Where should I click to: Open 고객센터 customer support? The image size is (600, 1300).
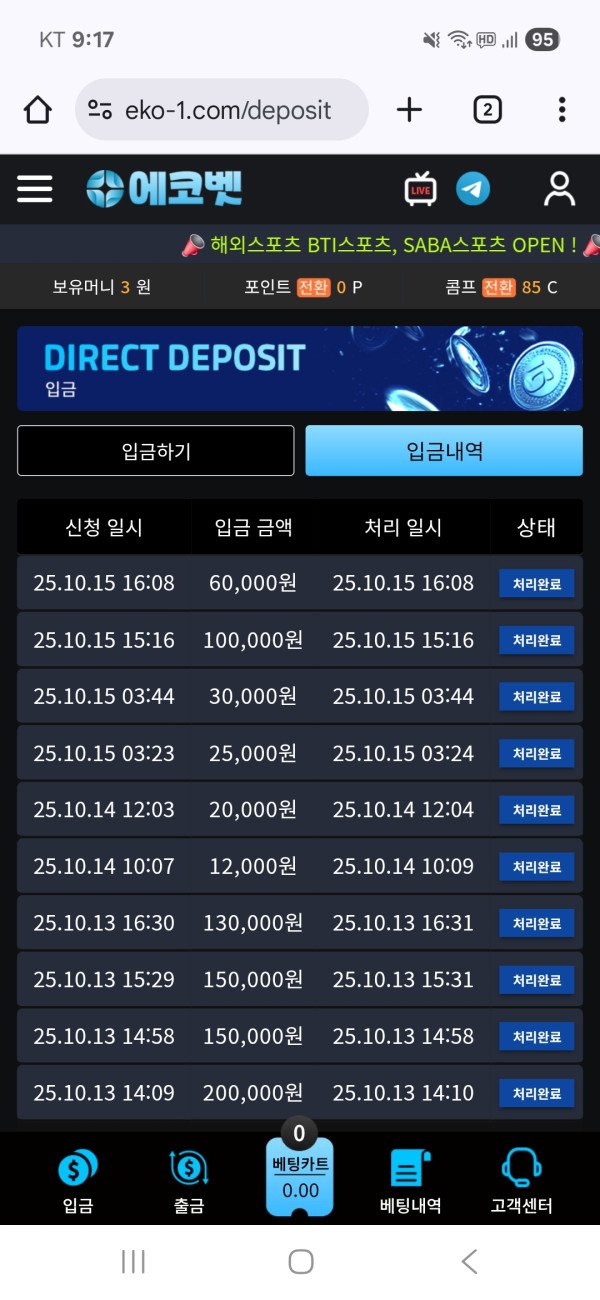coord(521,1181)
